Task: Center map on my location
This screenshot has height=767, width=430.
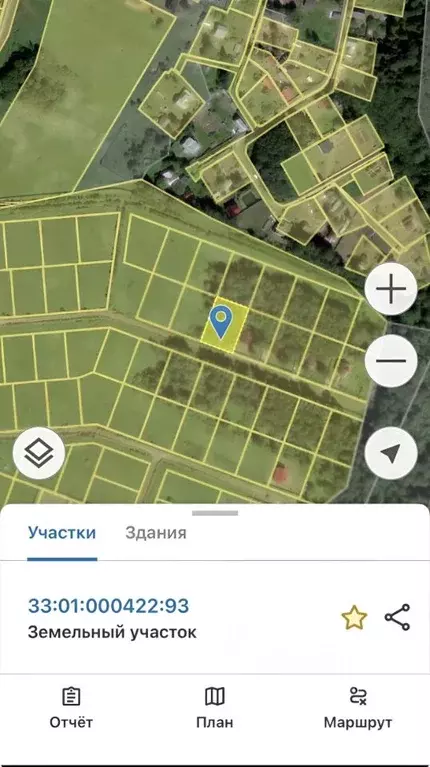Action: pos(391,453)
